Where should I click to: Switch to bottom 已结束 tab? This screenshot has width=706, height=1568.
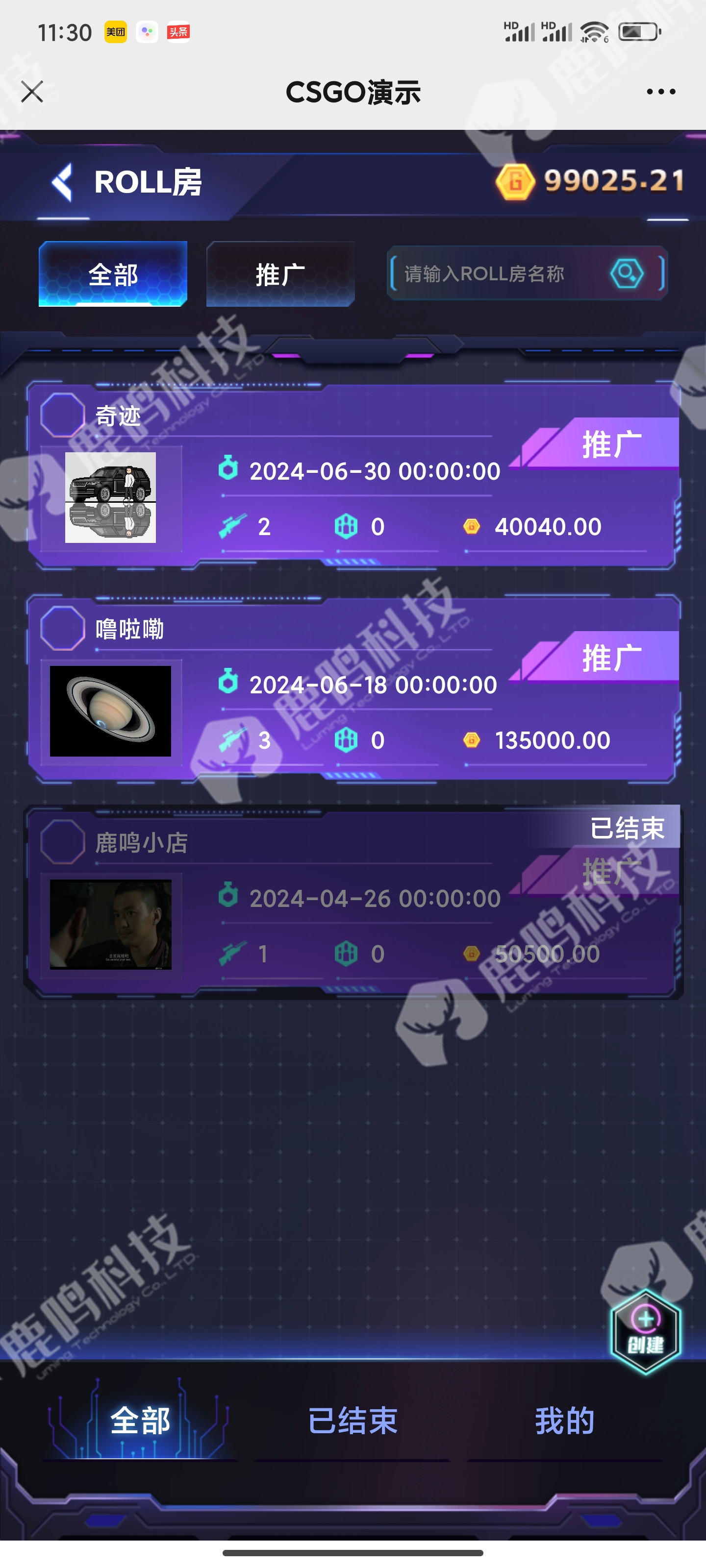(352, 1421)
